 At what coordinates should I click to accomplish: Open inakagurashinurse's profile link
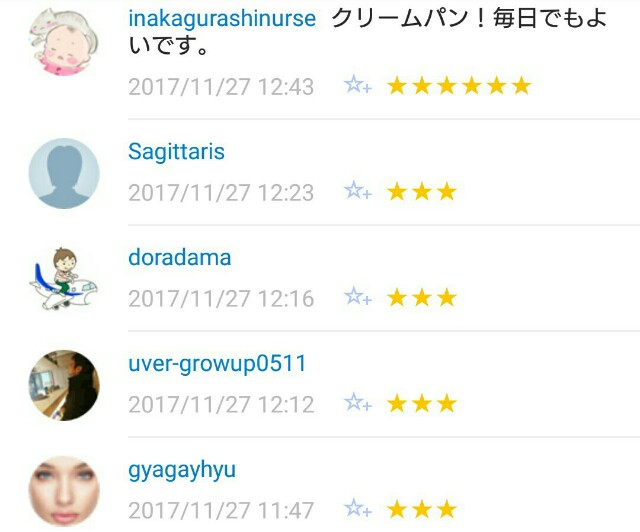point(222,19)
